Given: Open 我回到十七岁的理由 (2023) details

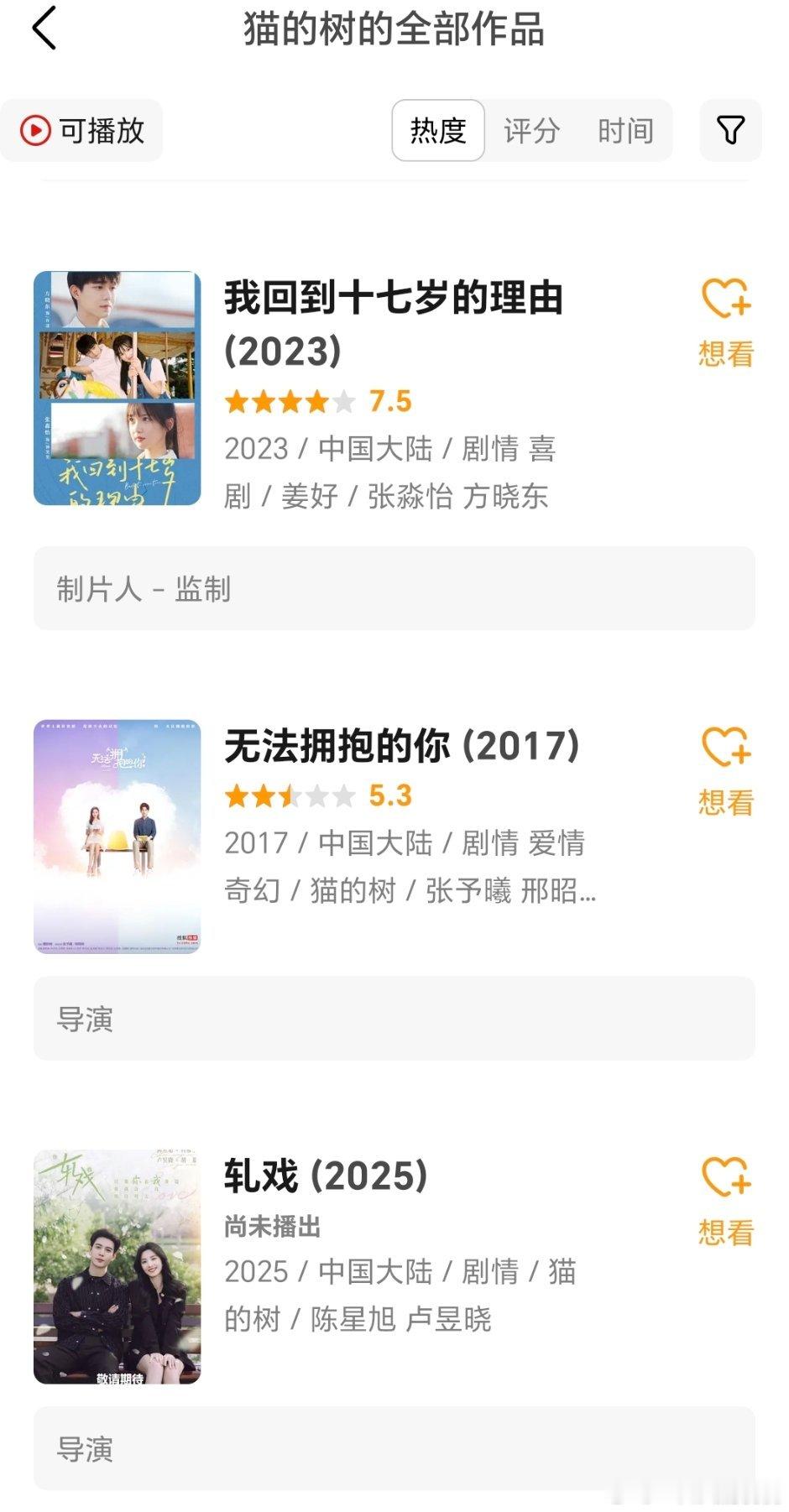Looking at the screenshot, I should (x=393, y=324).
